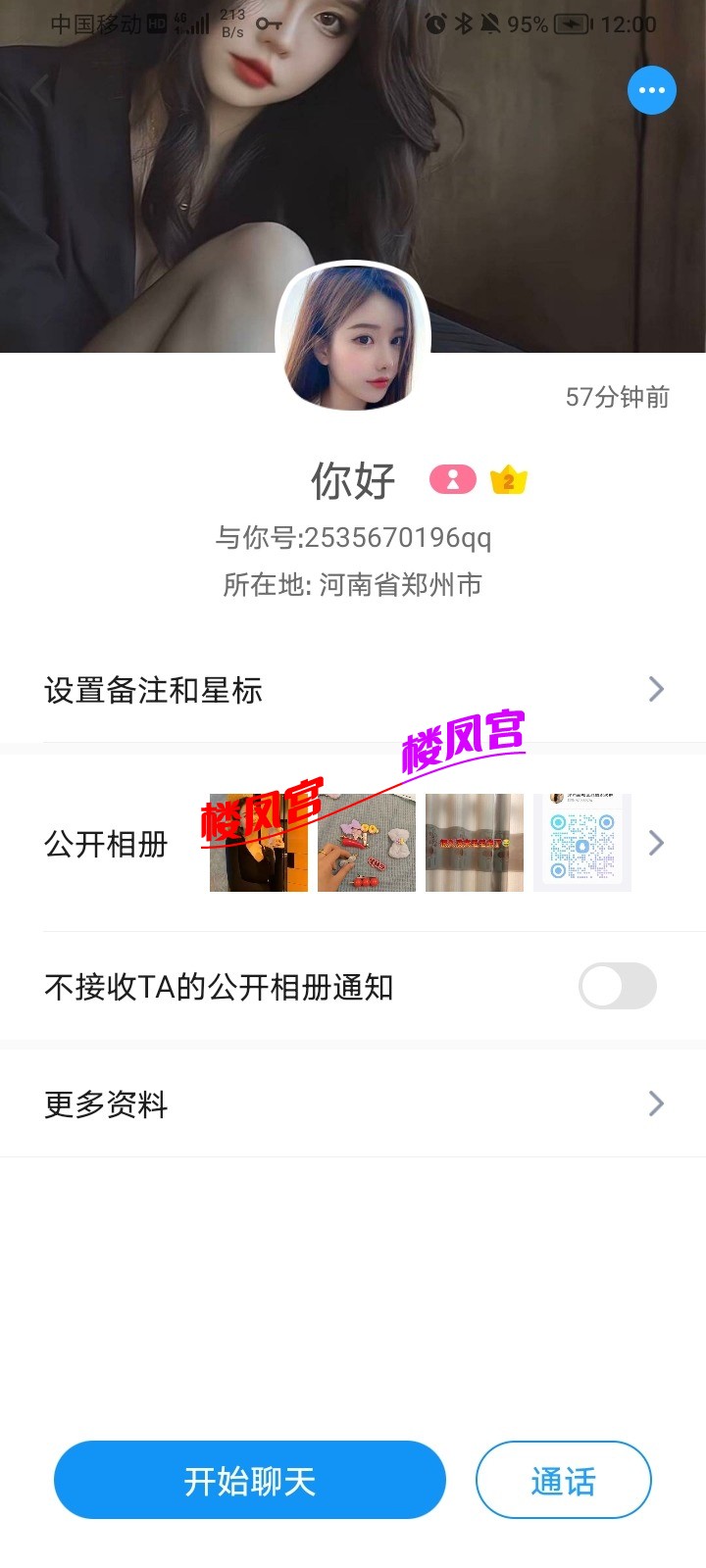Image resolution: width=706 pixels, height=1568 pixels.
Task: Open the QR code photo in album
Action: coord(580,843)
